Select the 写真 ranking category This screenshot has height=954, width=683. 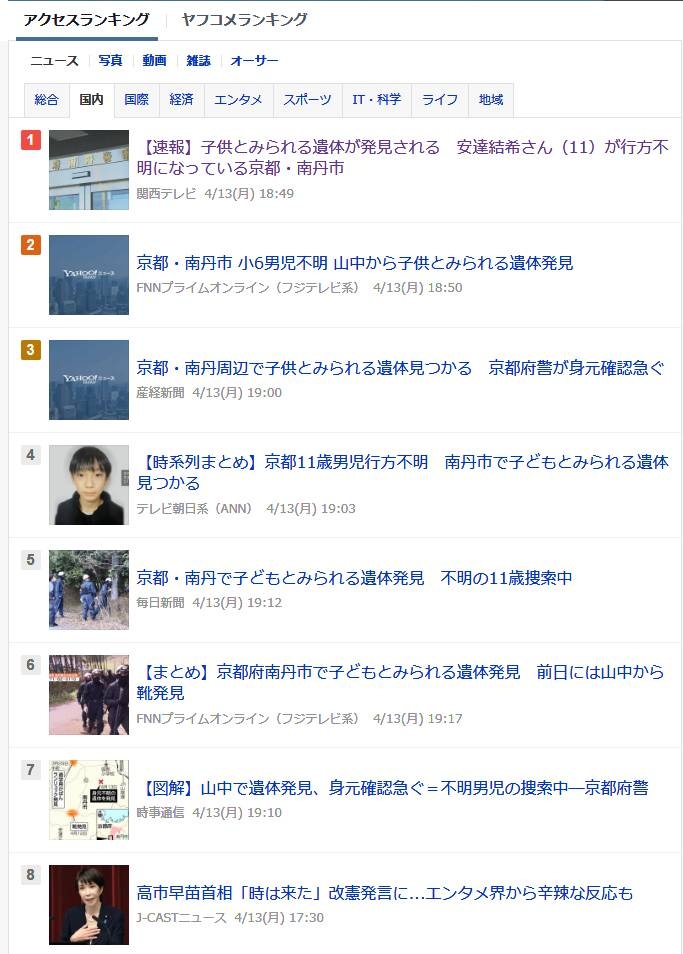tap(110, 61)
